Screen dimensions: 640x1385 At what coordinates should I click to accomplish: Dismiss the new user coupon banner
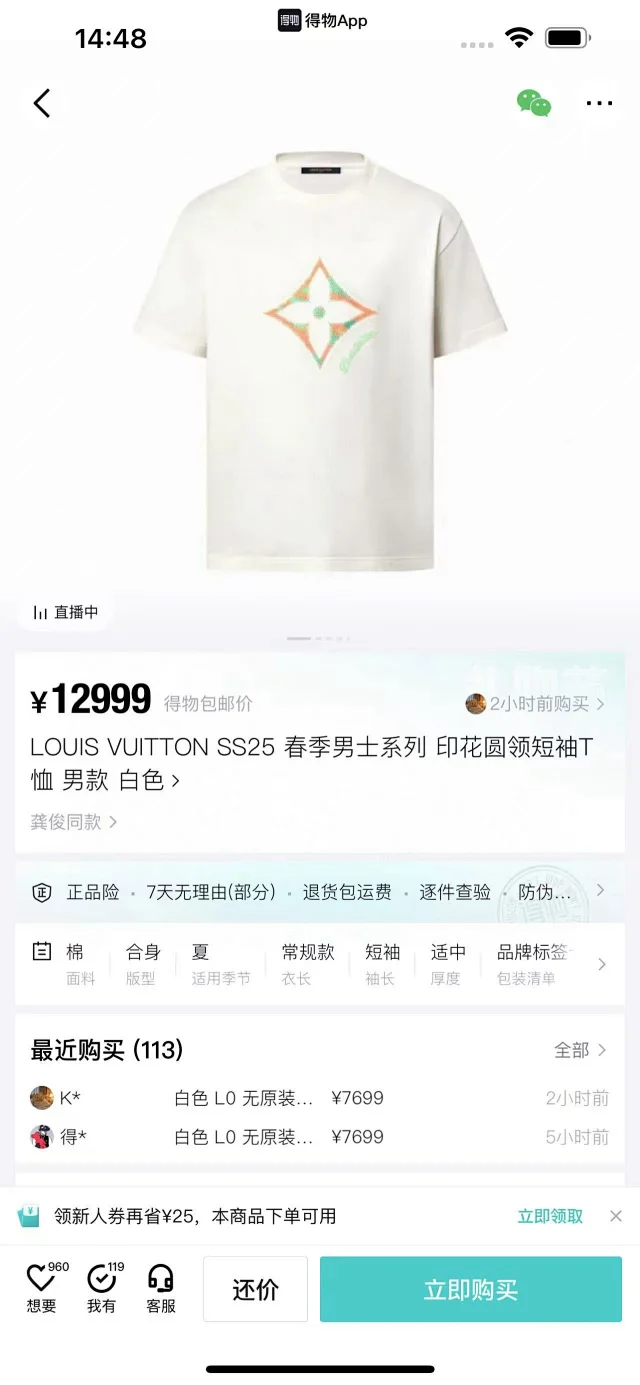click(616, 1216)
